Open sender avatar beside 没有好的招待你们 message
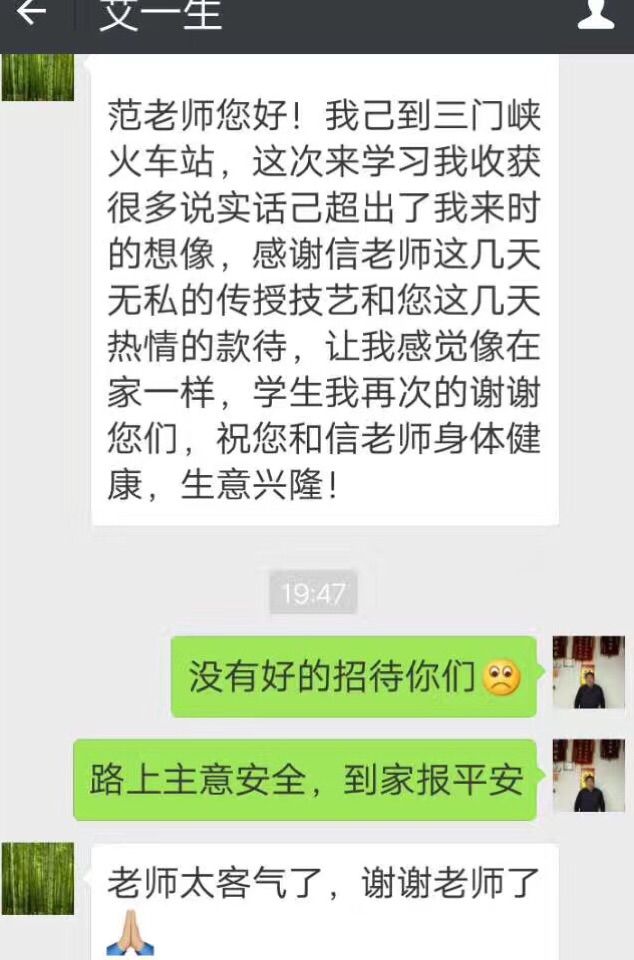 point(588,672)
